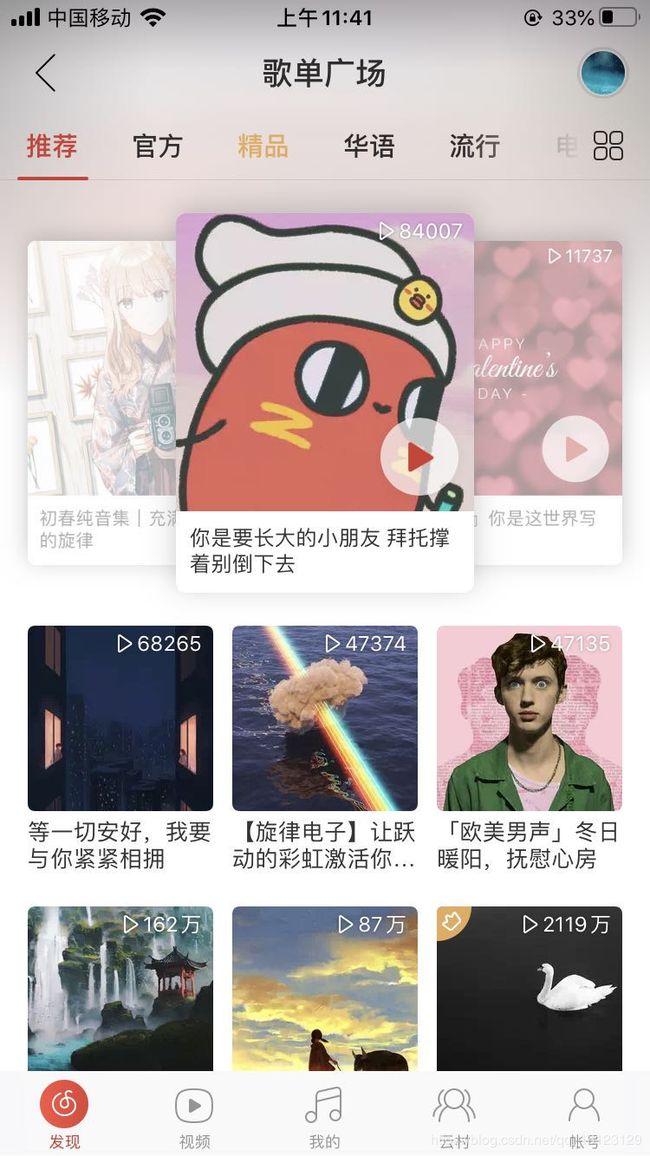Open the sunset playlist with 87万 plays
The width and height of the screenshot is (650, 1156).
point(325,988)
